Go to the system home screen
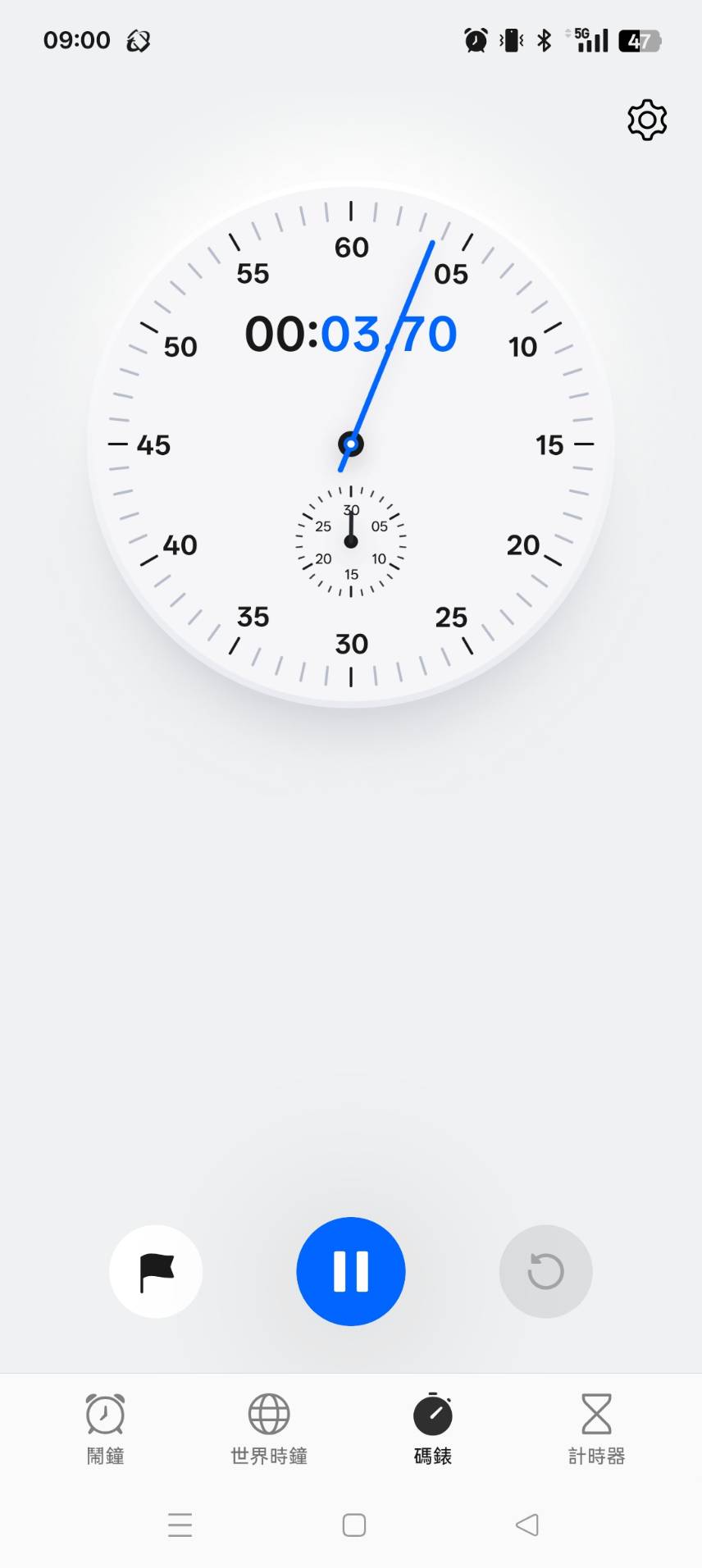Screen dimensions: 702x1568 pyautogui.click(x=354, y=1525)
